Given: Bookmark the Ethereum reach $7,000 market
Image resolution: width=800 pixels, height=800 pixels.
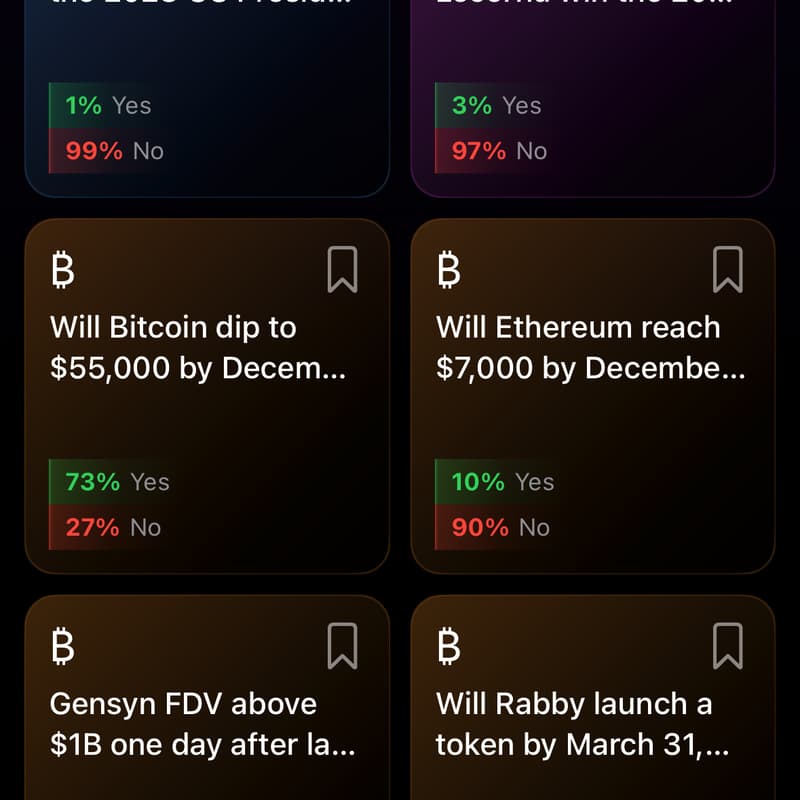Looking at the screenshot, I should click(728, 270).
